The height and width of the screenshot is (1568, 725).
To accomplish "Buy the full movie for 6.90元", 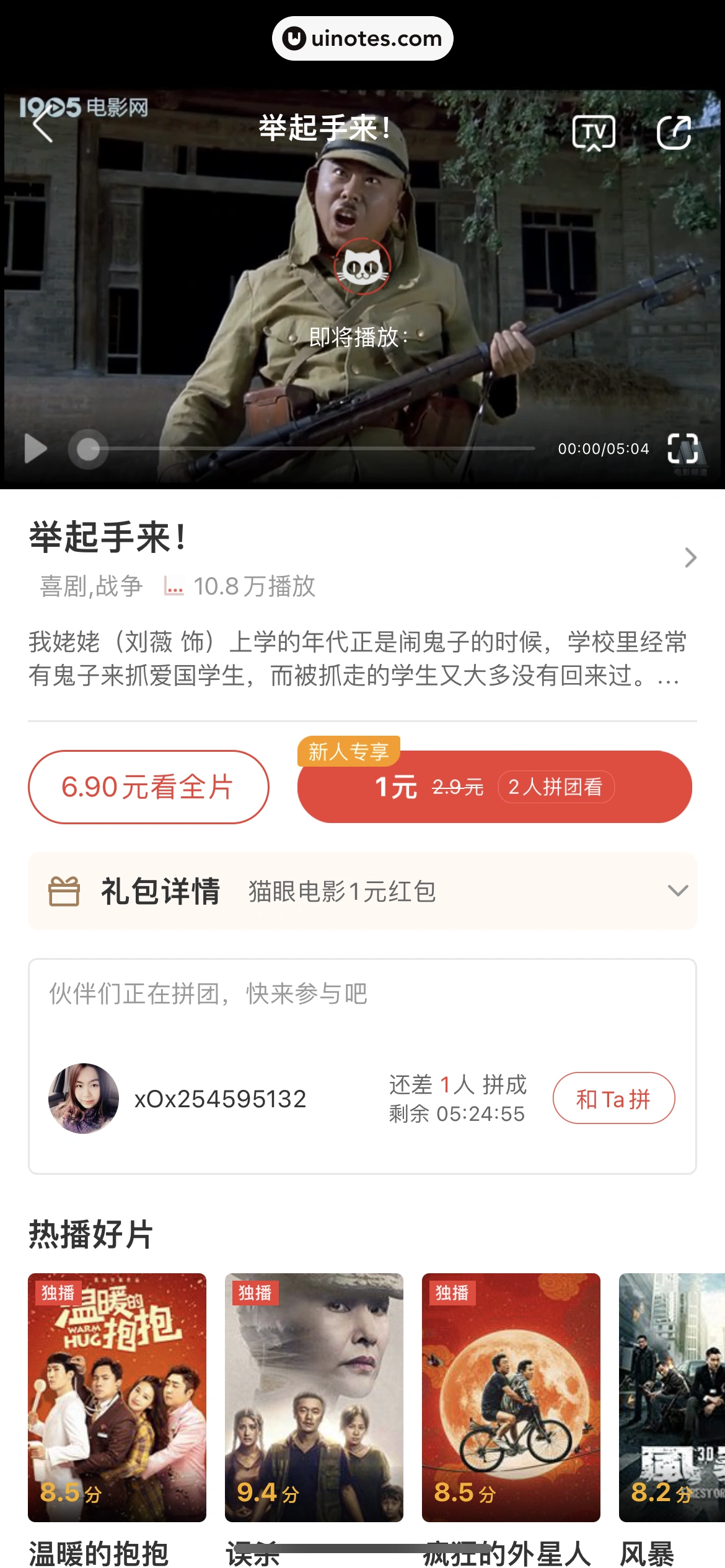I will click(149, 786).
